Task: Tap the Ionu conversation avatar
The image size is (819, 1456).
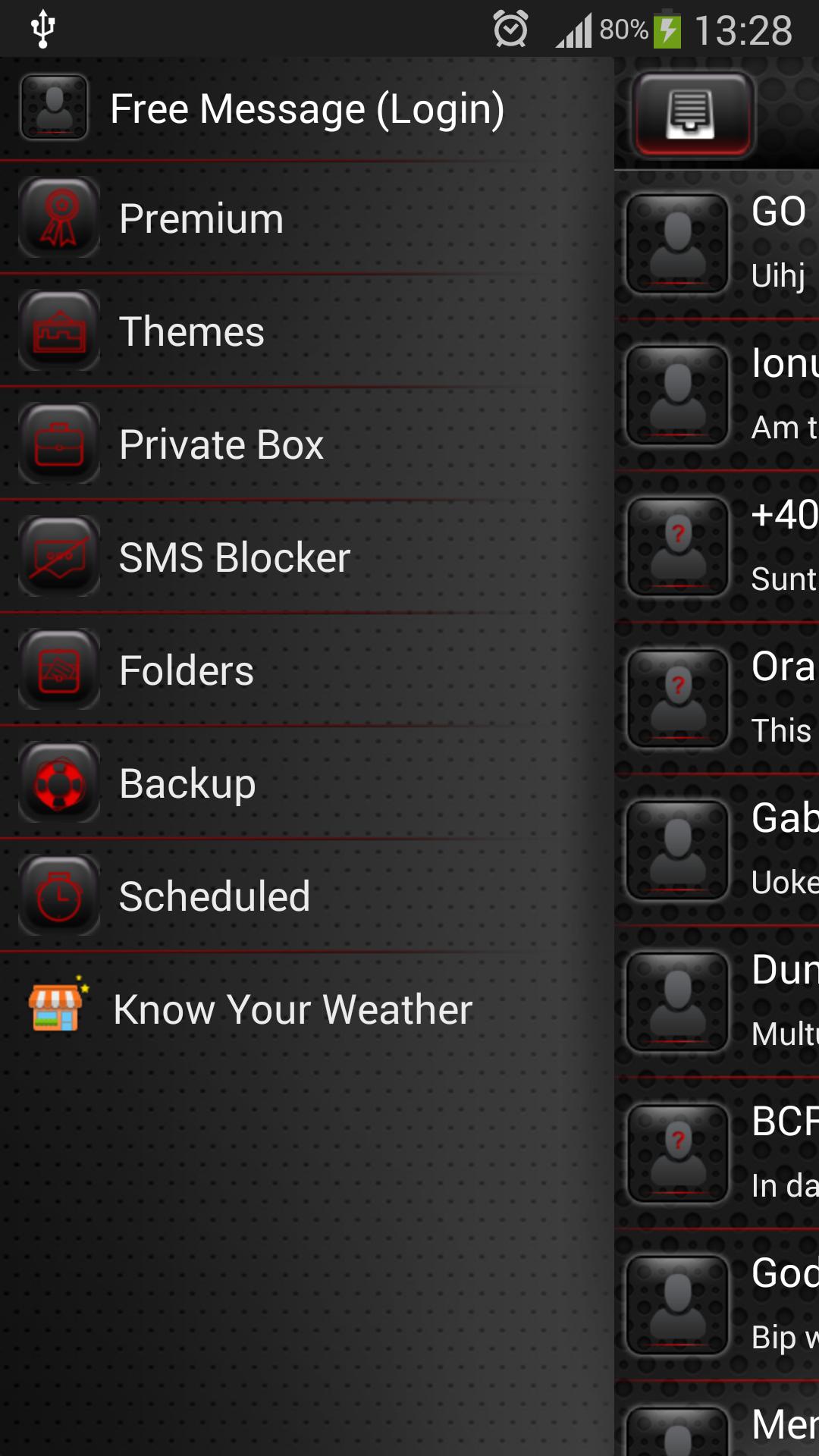Action: [677, 394]
